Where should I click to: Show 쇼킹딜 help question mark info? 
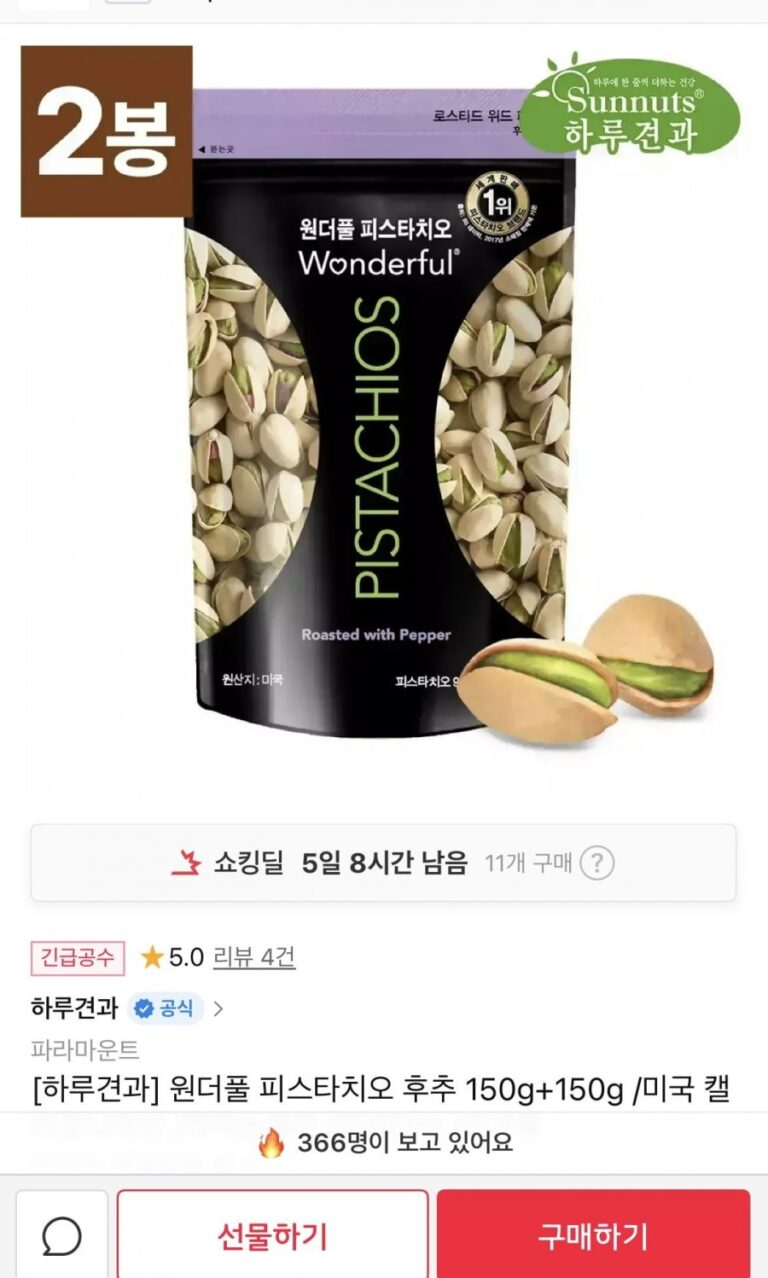click(x=597, y=863)
